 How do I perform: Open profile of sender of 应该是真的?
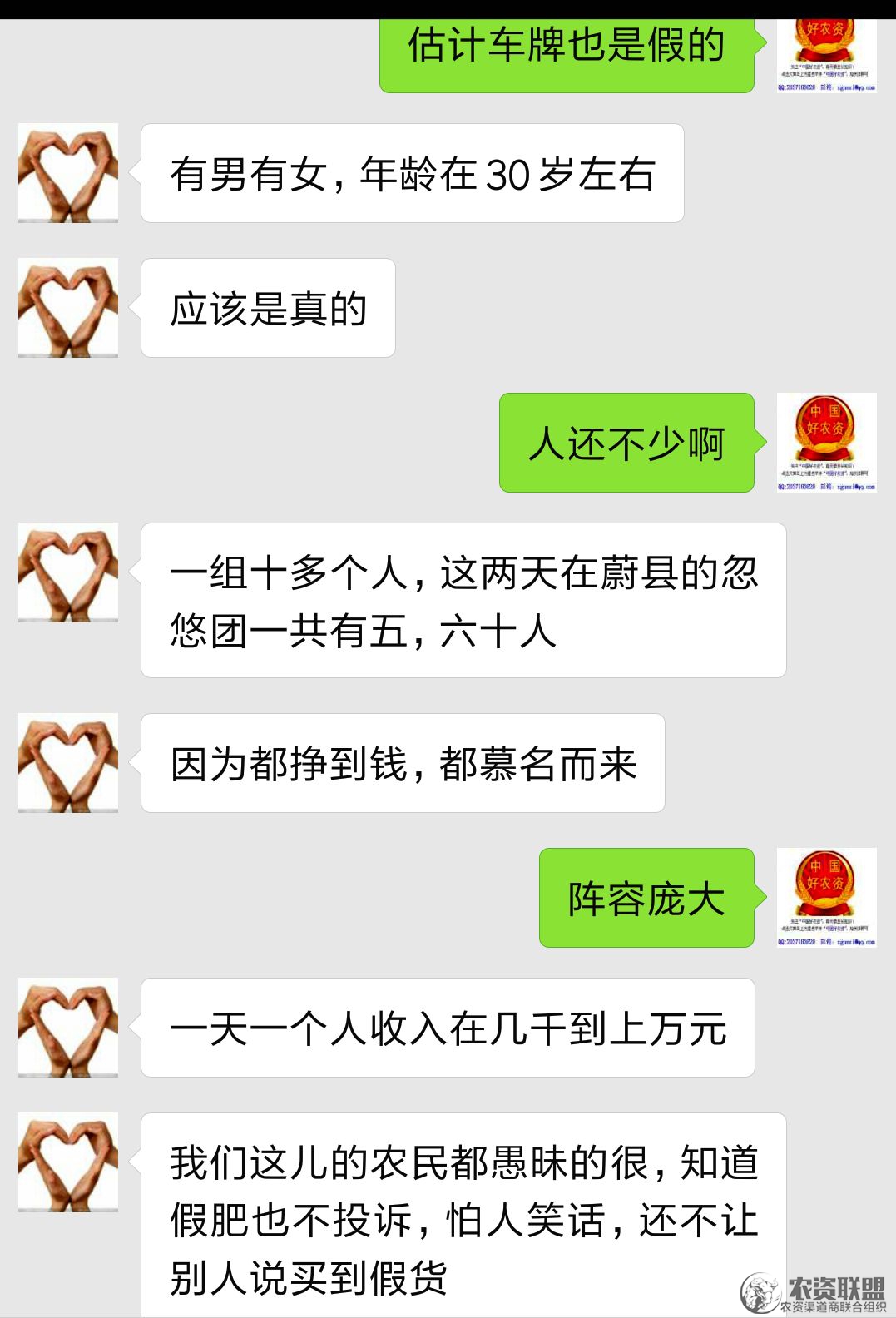pos(68,308)
